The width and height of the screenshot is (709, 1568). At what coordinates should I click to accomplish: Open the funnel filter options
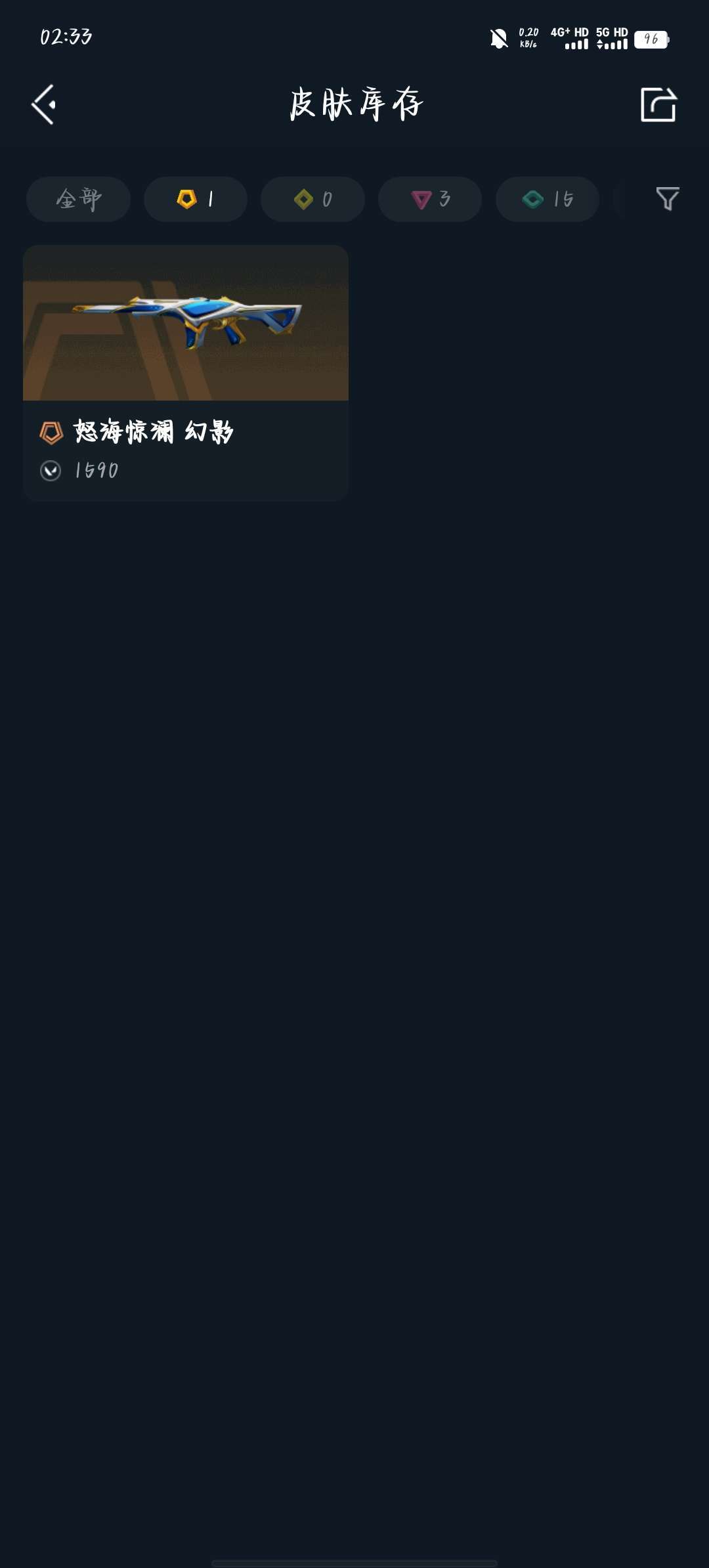pos(667,198)
